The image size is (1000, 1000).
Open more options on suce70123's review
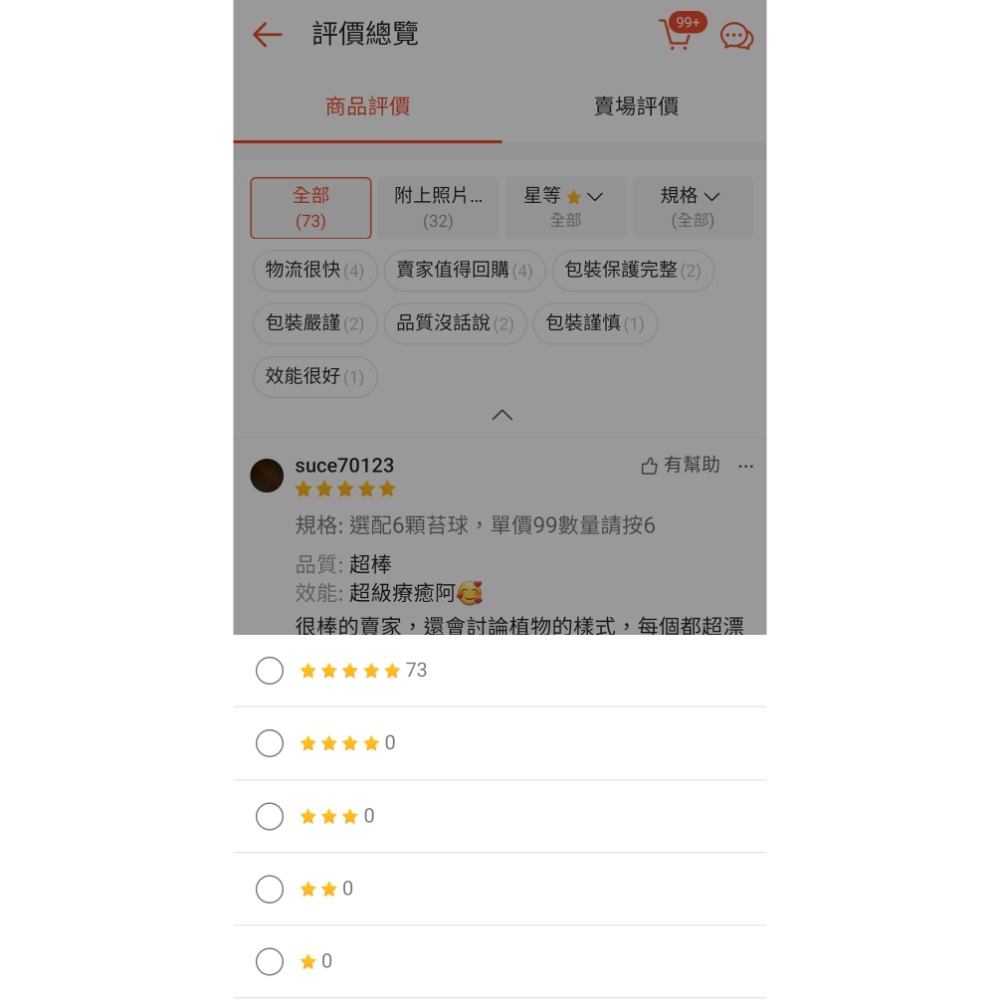click(745, 466)
